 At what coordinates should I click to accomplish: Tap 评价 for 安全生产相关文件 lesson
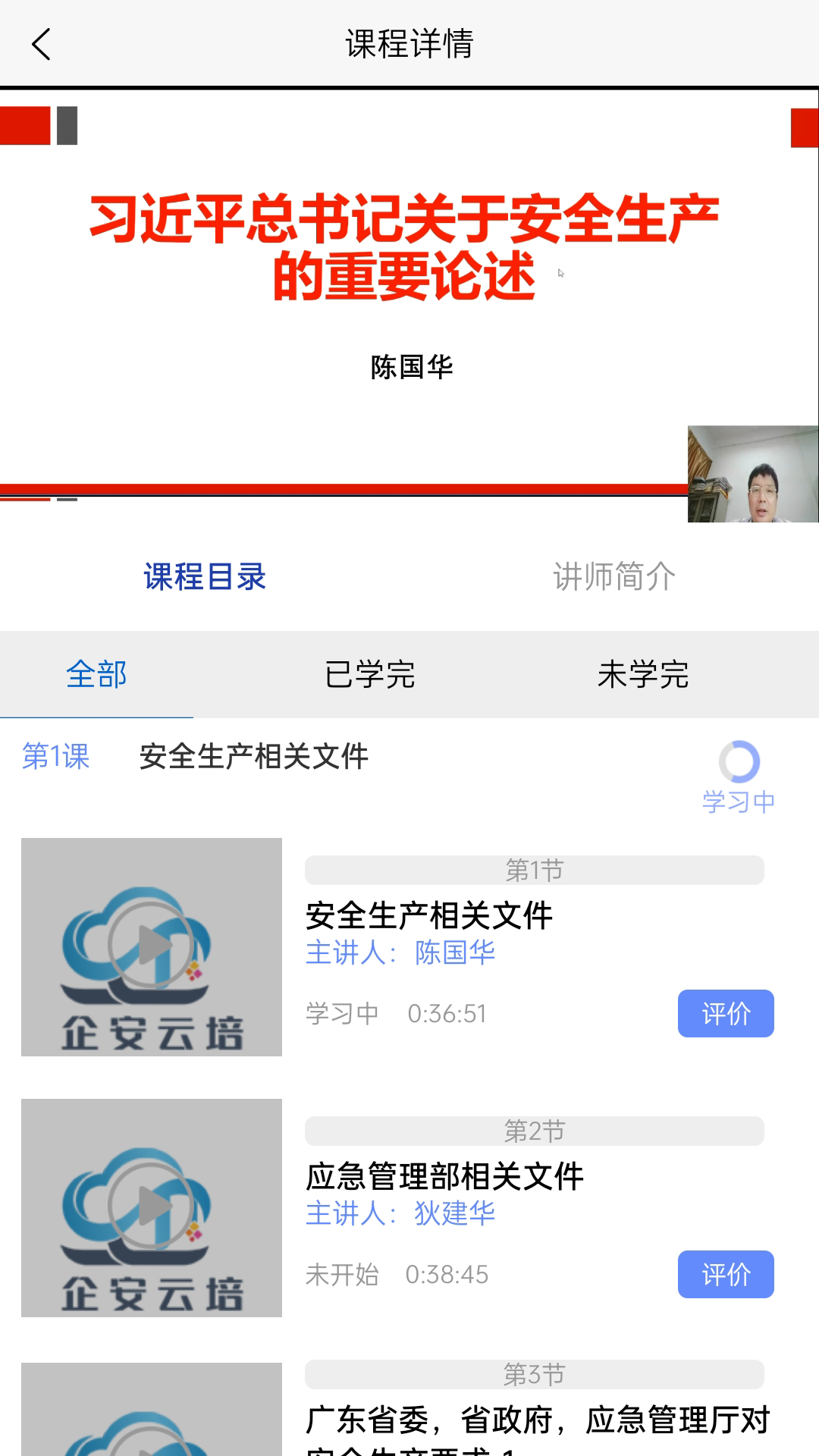click(x=725, y=1013)
